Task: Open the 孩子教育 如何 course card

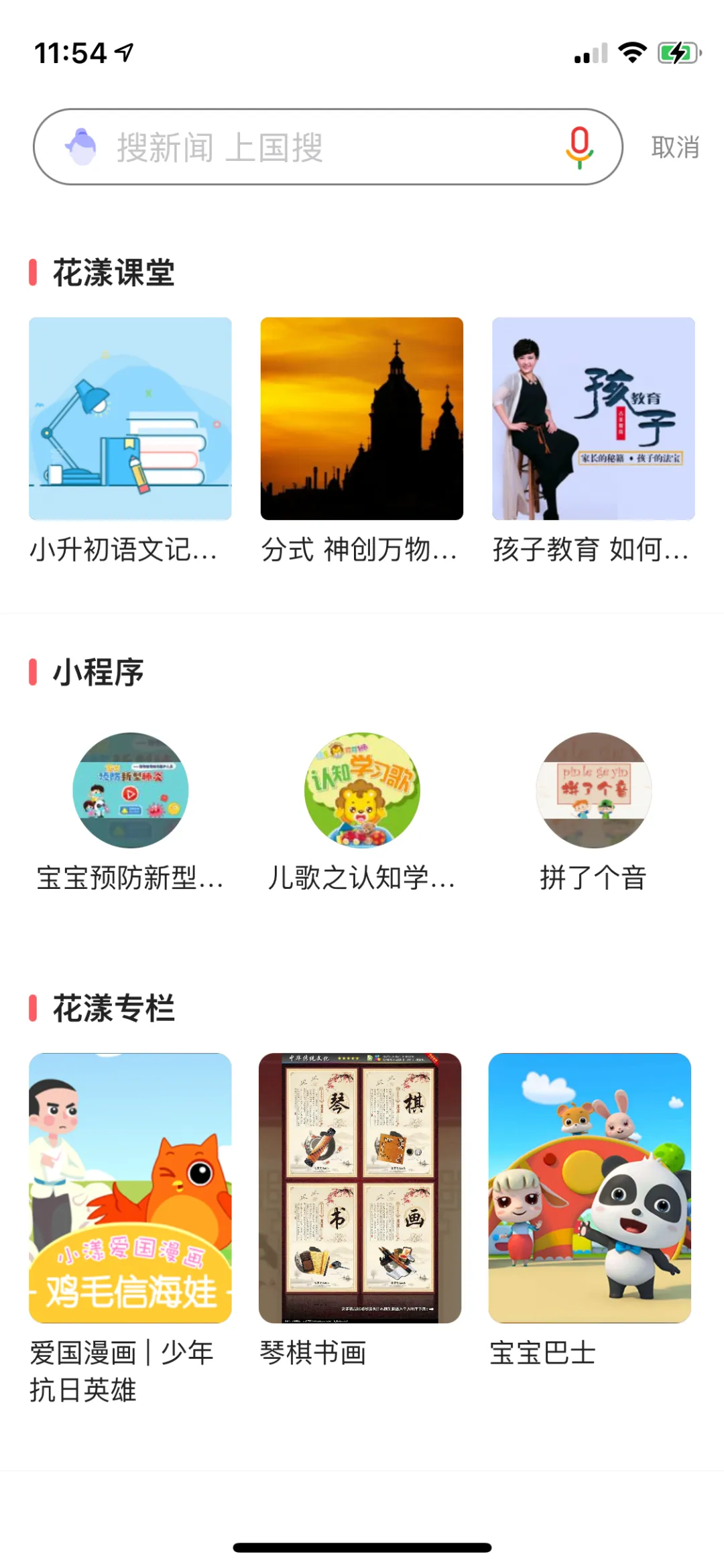Action: coord(593,419)
